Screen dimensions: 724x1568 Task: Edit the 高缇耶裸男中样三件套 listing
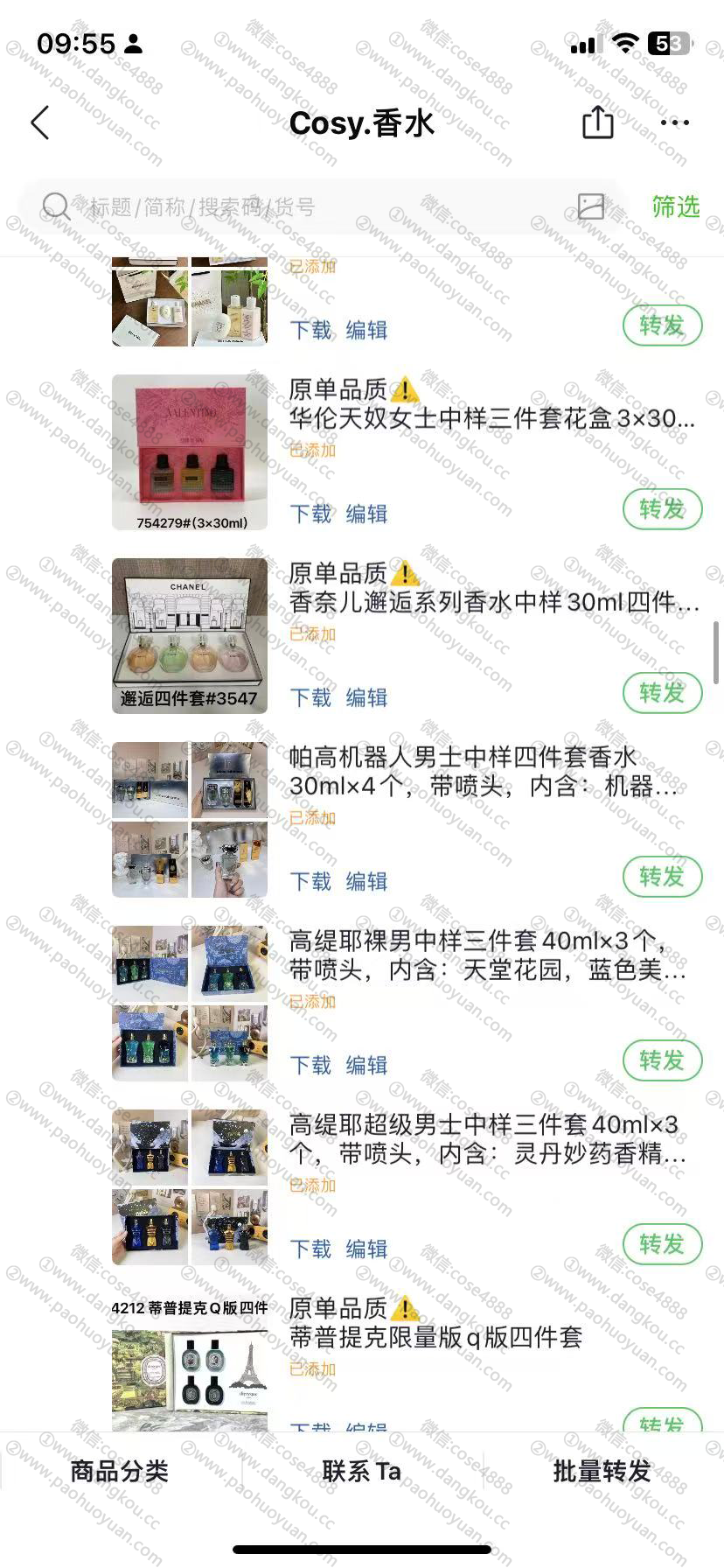tap(366, 1065)
